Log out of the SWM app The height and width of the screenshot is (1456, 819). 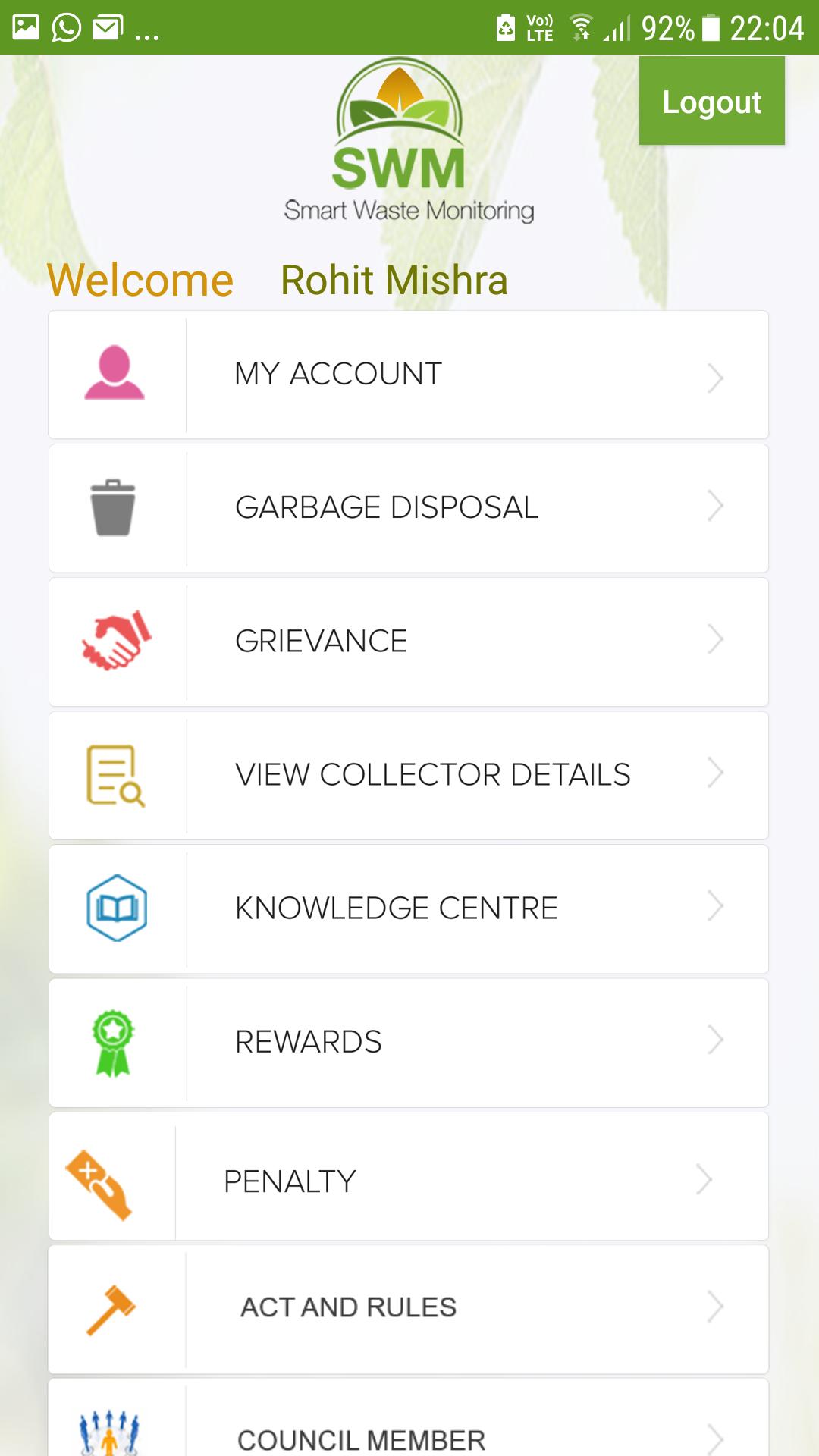711,101
